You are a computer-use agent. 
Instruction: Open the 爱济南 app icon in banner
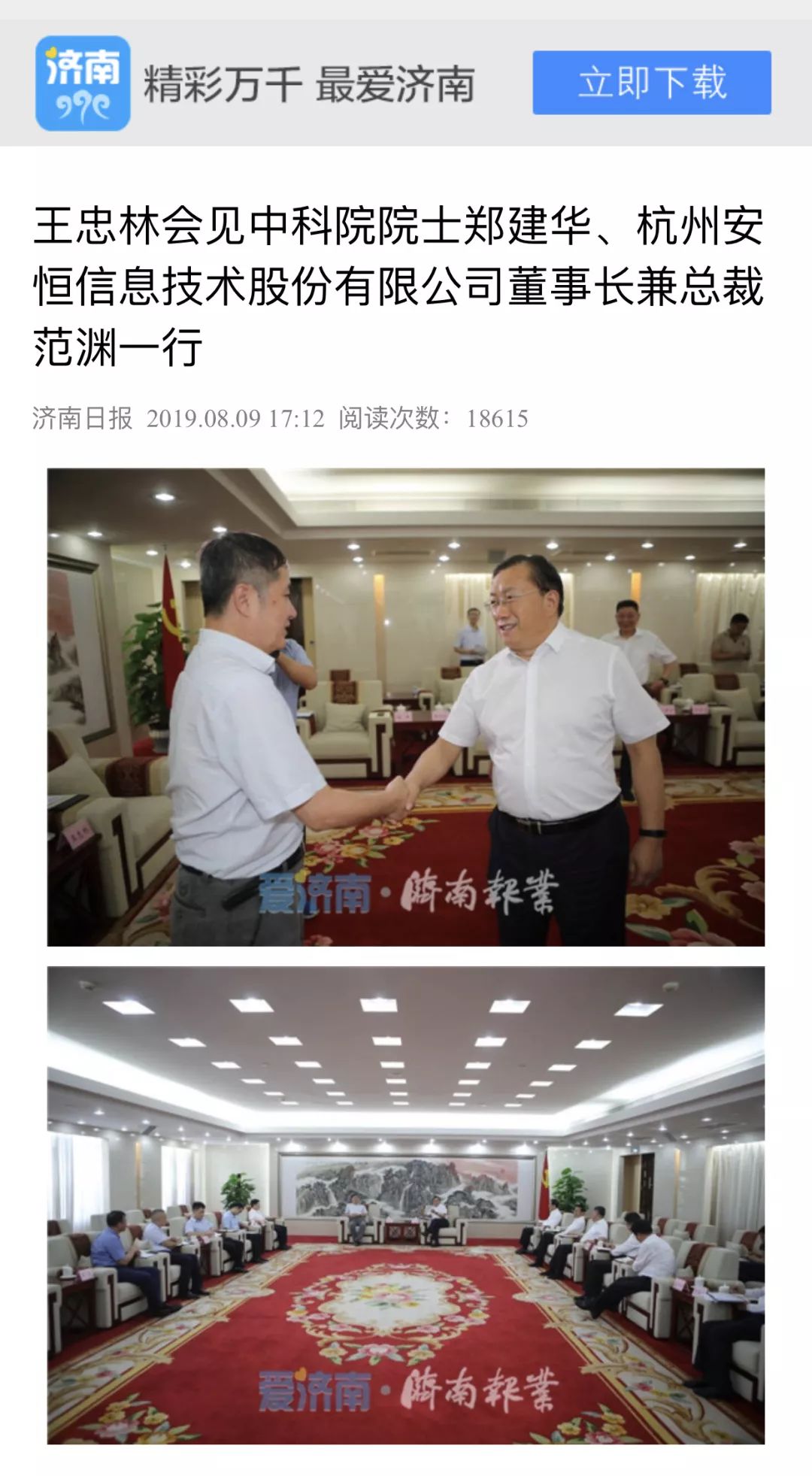point(83,83)
